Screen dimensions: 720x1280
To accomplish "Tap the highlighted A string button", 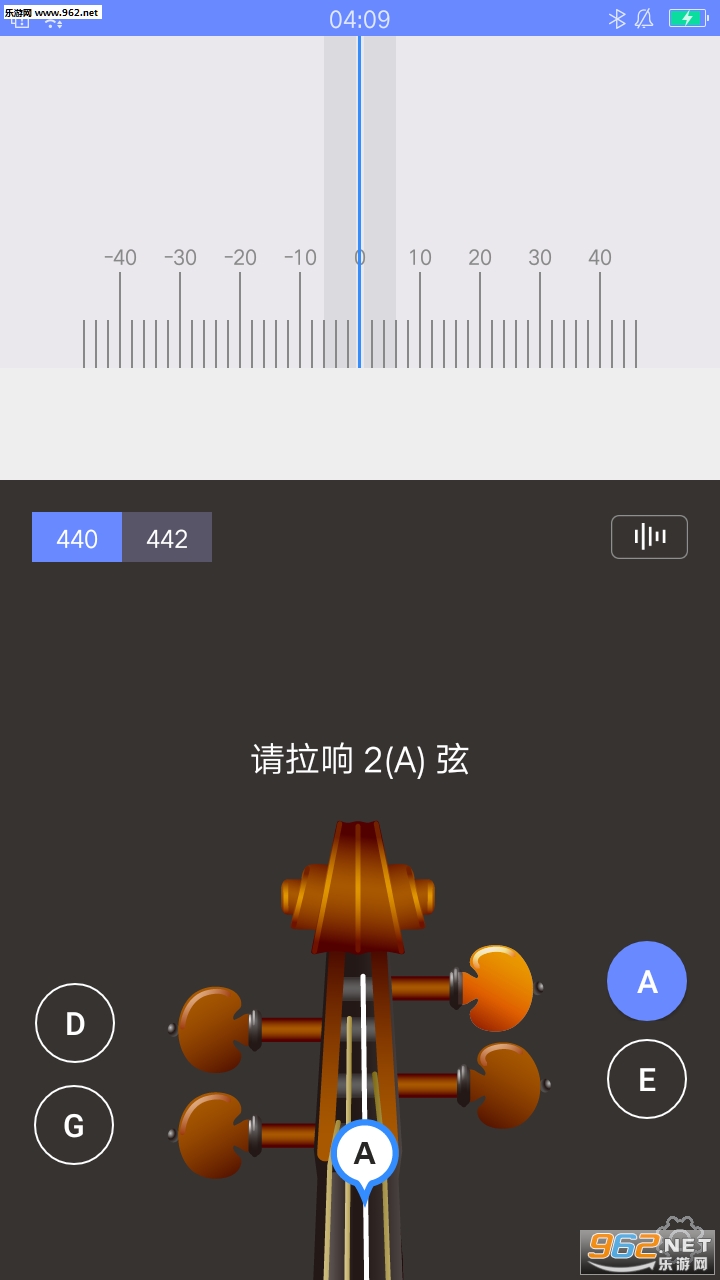I will pos(647,981).
